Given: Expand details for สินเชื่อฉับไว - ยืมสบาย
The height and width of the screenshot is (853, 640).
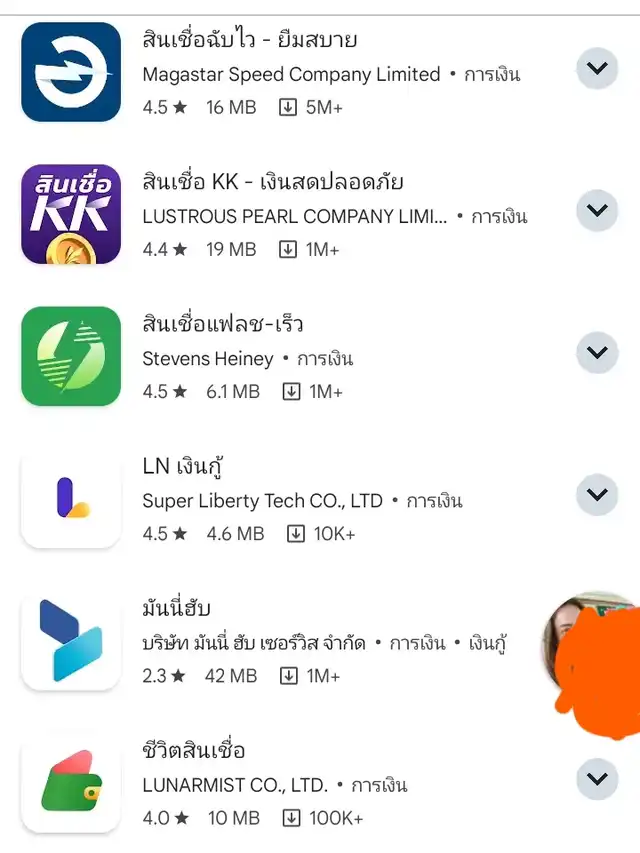Looking at the screenshot, I should click(x=597, y=69).
